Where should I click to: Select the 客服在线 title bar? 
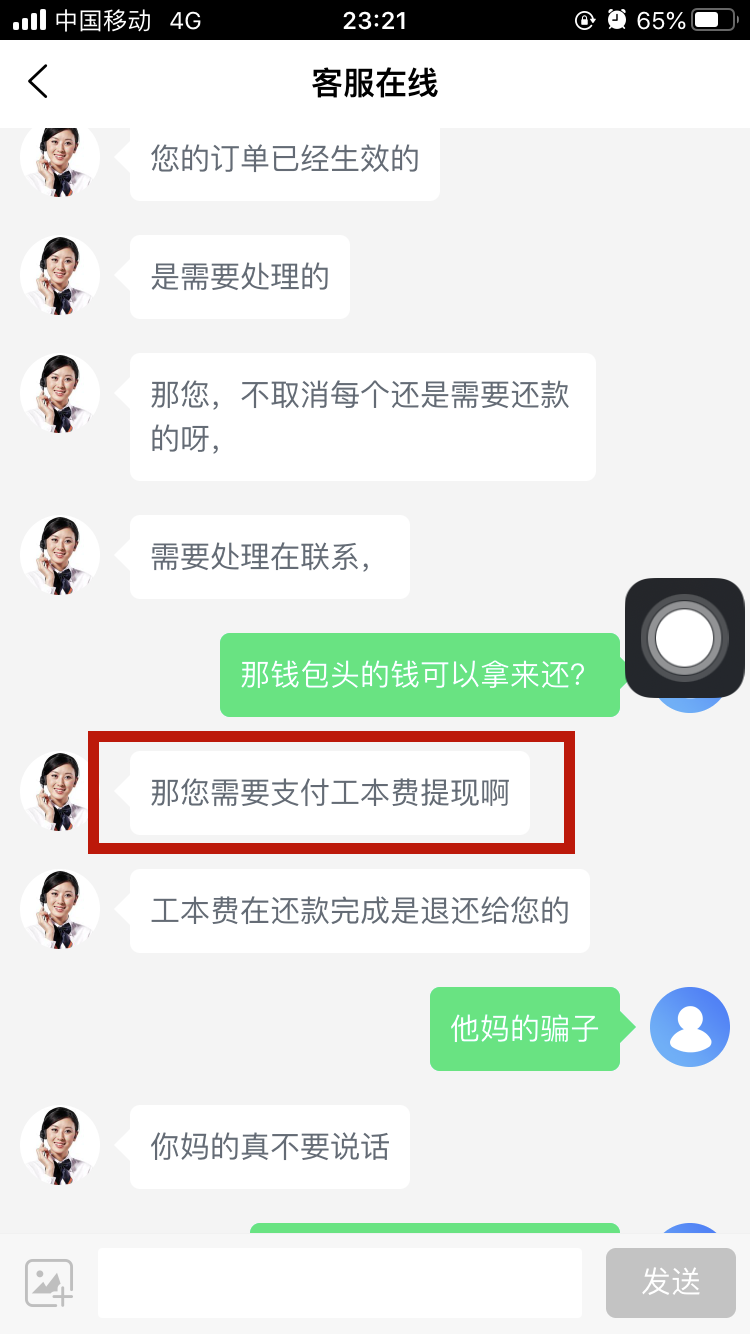click(374, 83)
